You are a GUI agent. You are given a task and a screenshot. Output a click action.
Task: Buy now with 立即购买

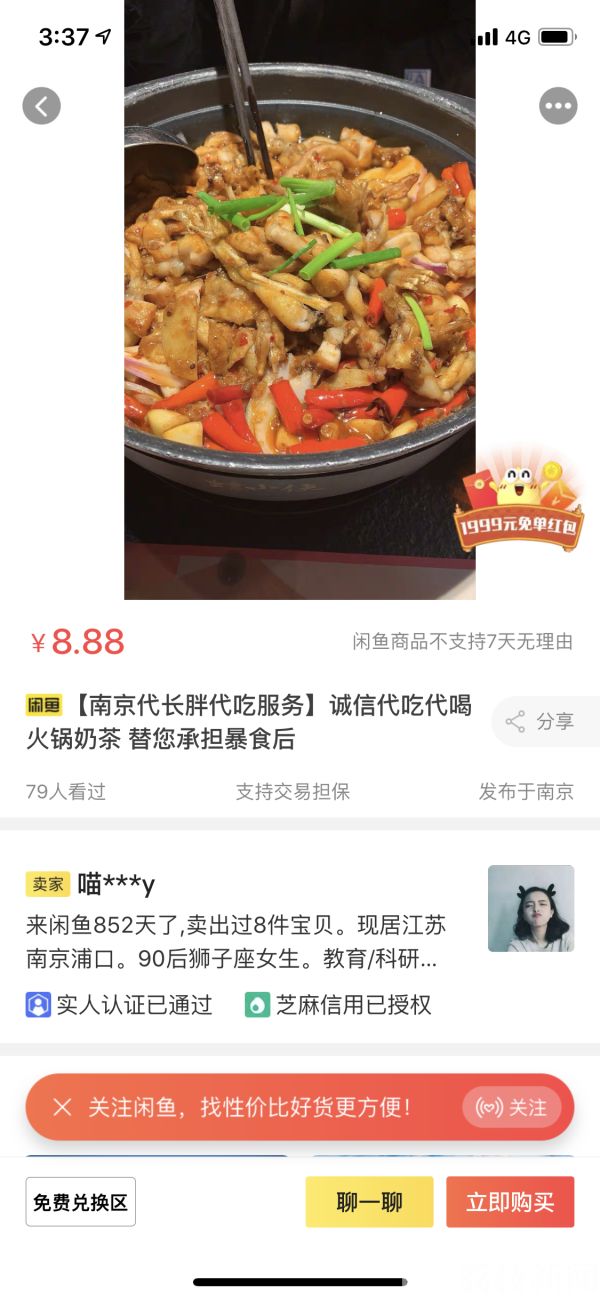(510, 1202)
